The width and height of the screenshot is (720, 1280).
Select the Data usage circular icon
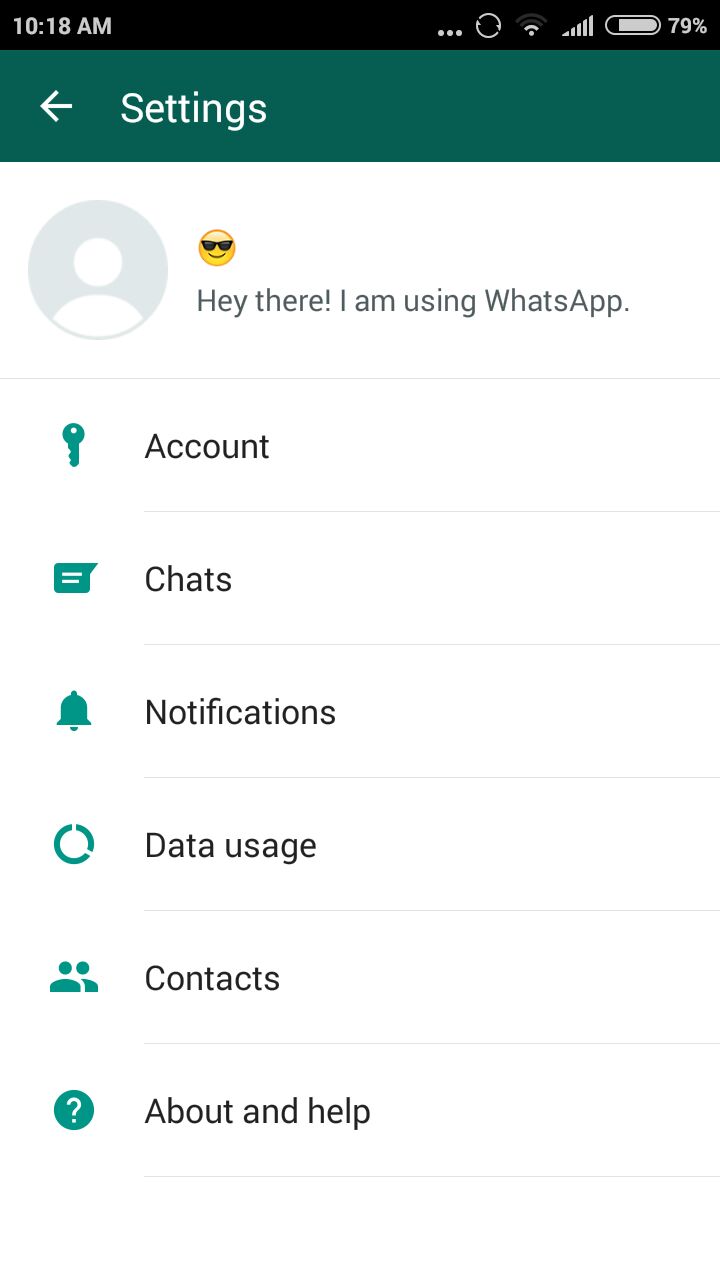[x=74, y=844]
